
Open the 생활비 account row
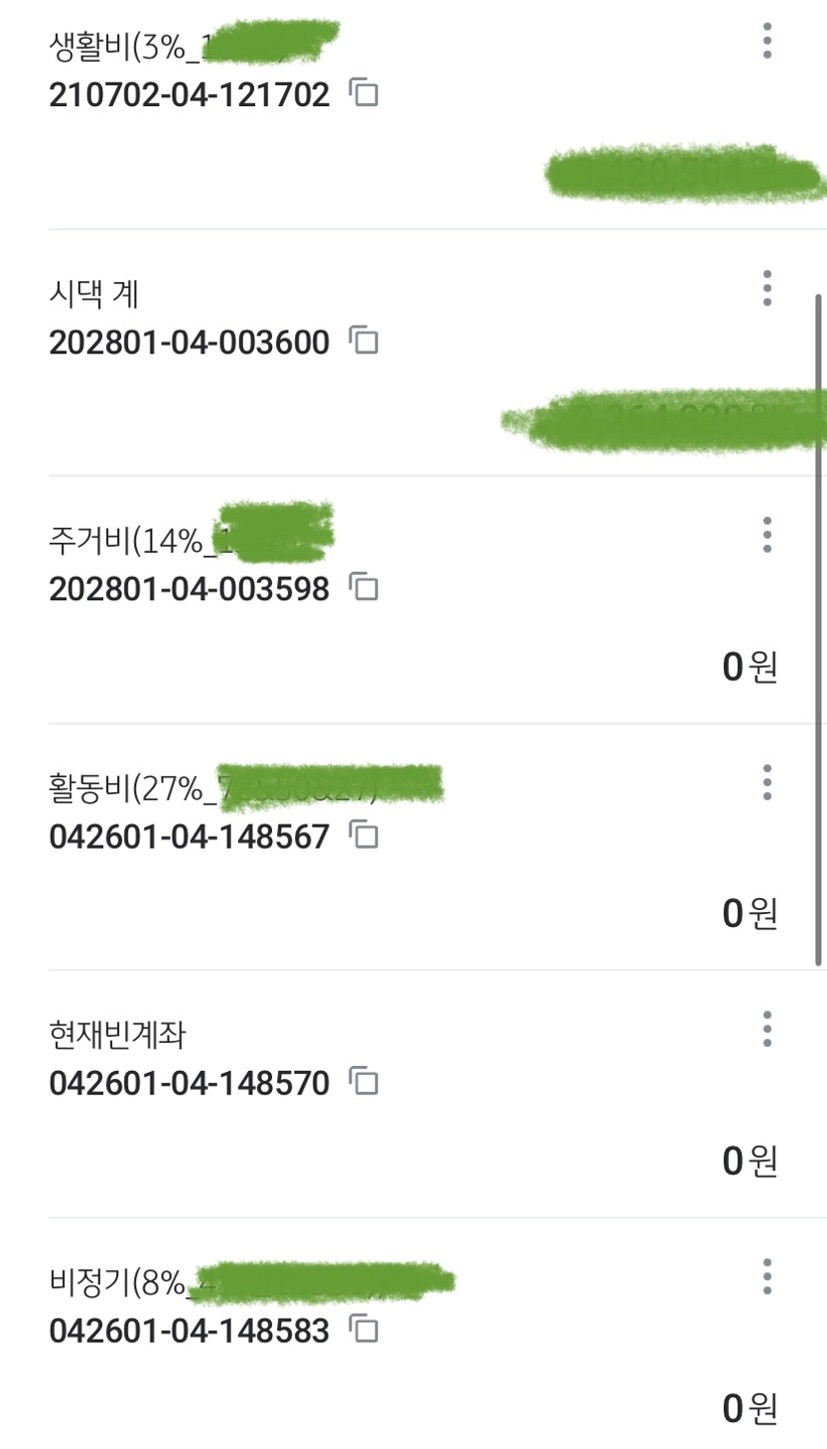(413, 115)
